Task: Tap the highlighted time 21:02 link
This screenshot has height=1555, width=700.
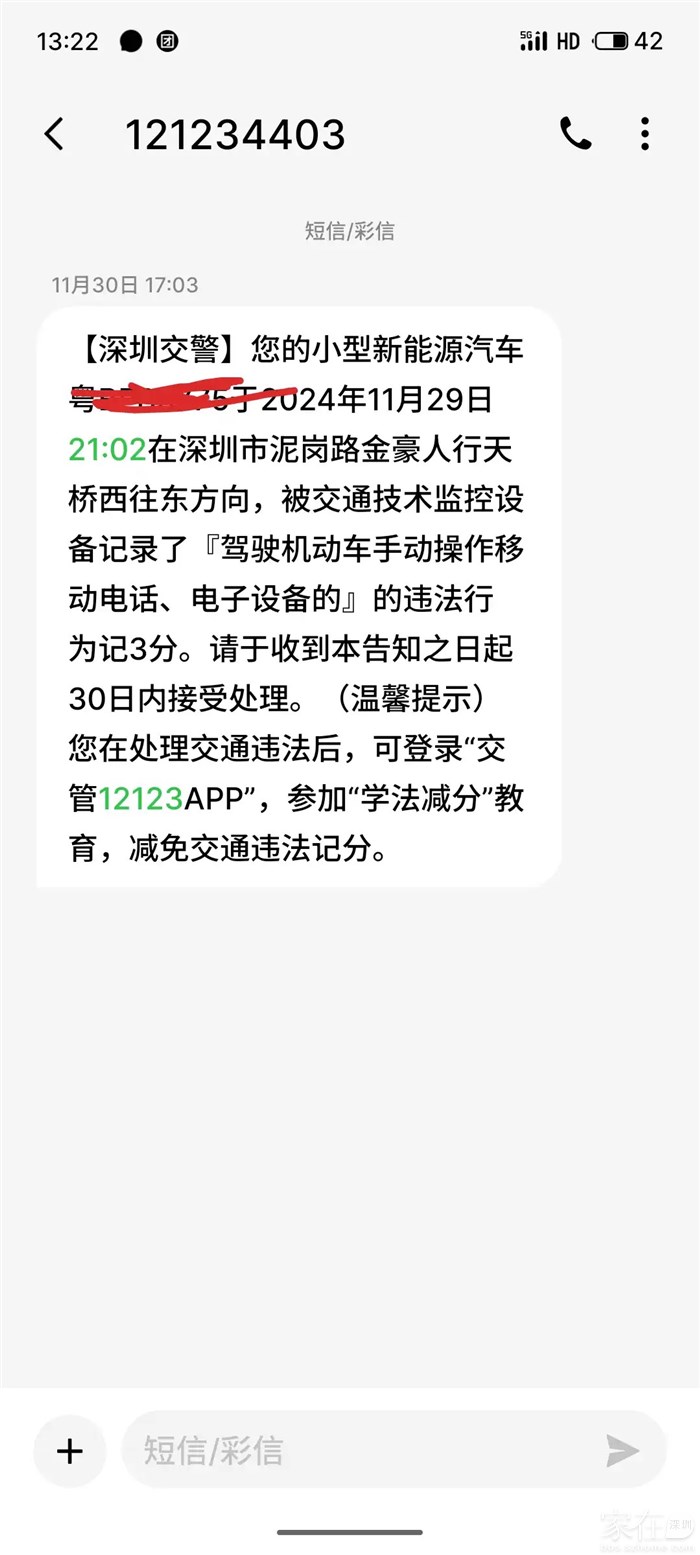Action: (107, 450)
